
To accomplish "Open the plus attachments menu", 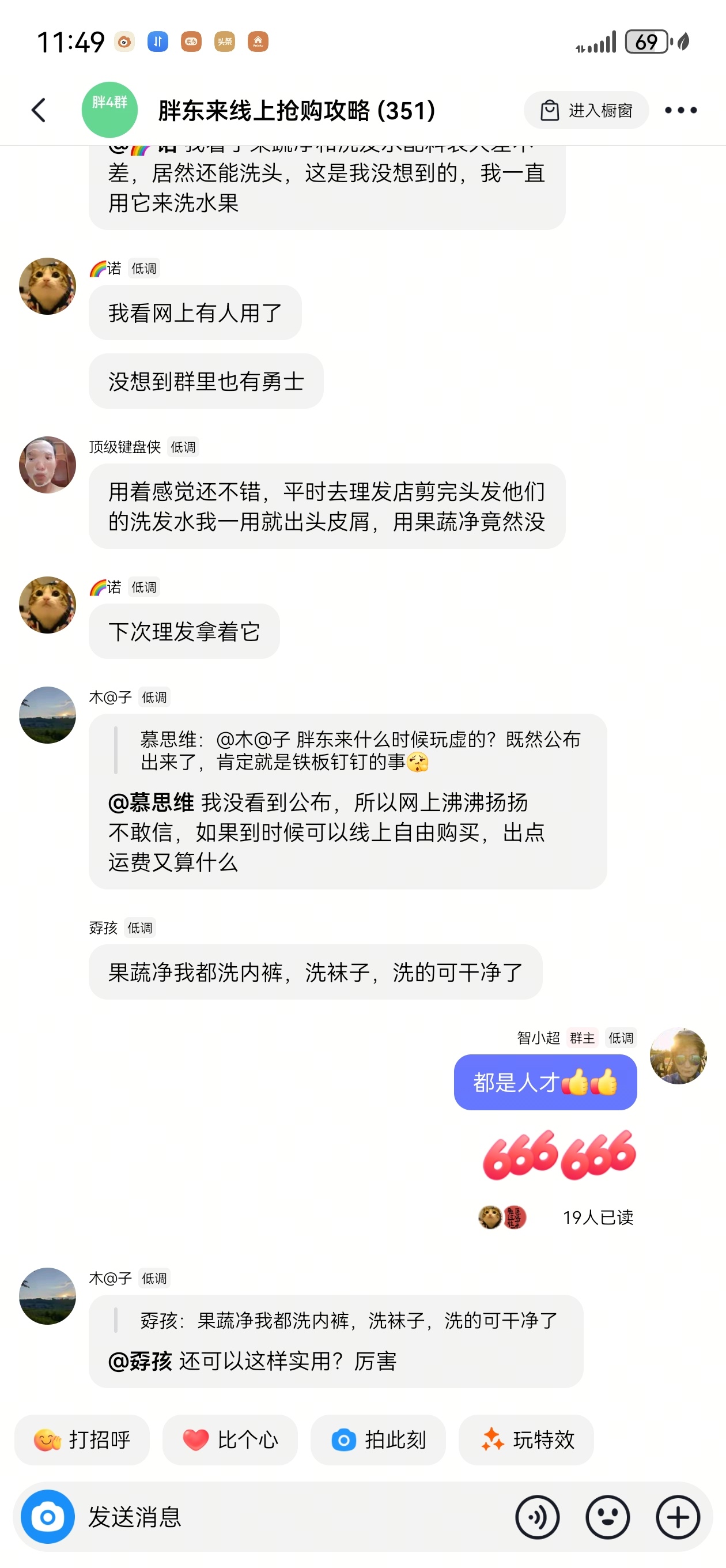I will 678,1516.
